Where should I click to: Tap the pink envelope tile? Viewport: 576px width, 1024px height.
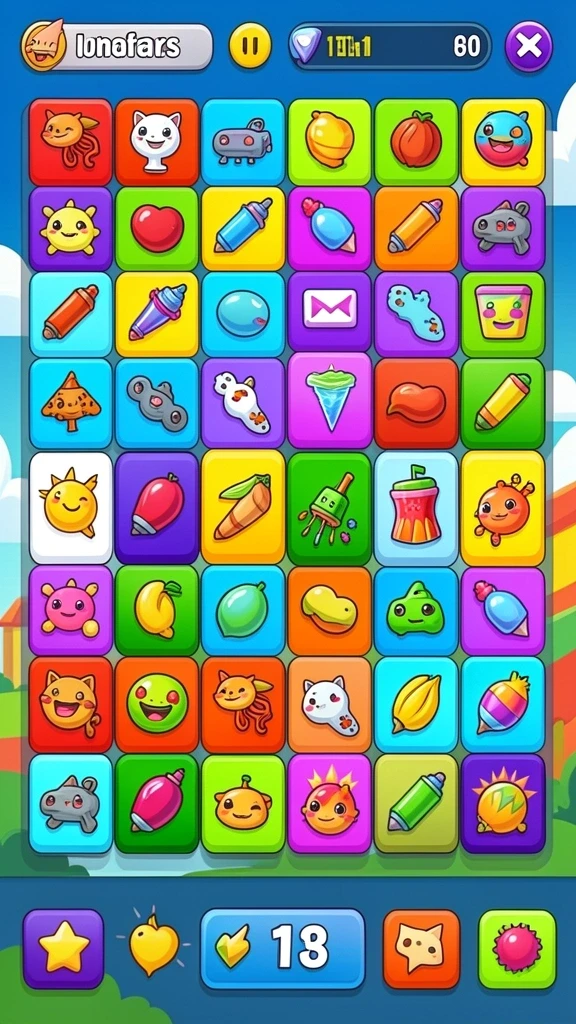click(x=329, y=314)
